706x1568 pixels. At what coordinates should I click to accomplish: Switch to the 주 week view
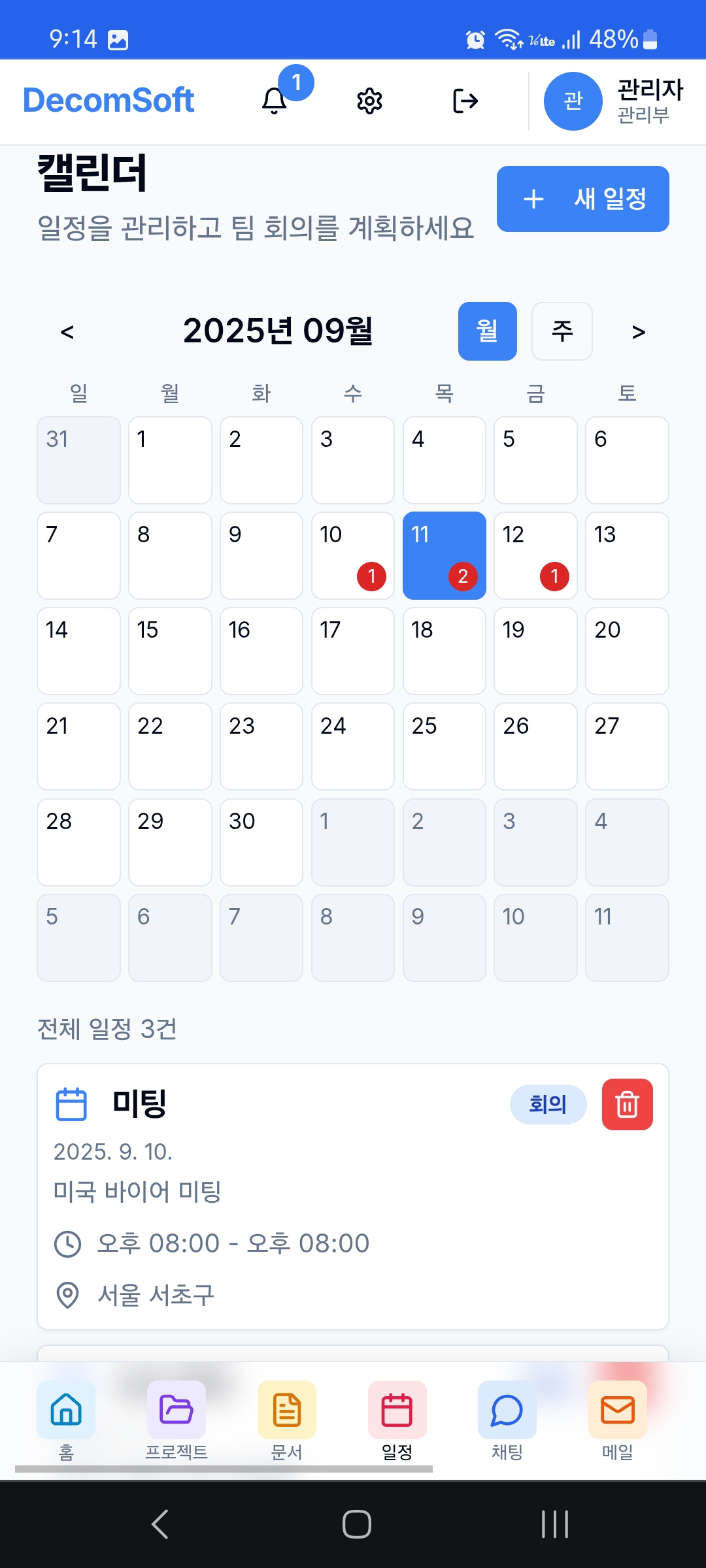tap(562, 331)
